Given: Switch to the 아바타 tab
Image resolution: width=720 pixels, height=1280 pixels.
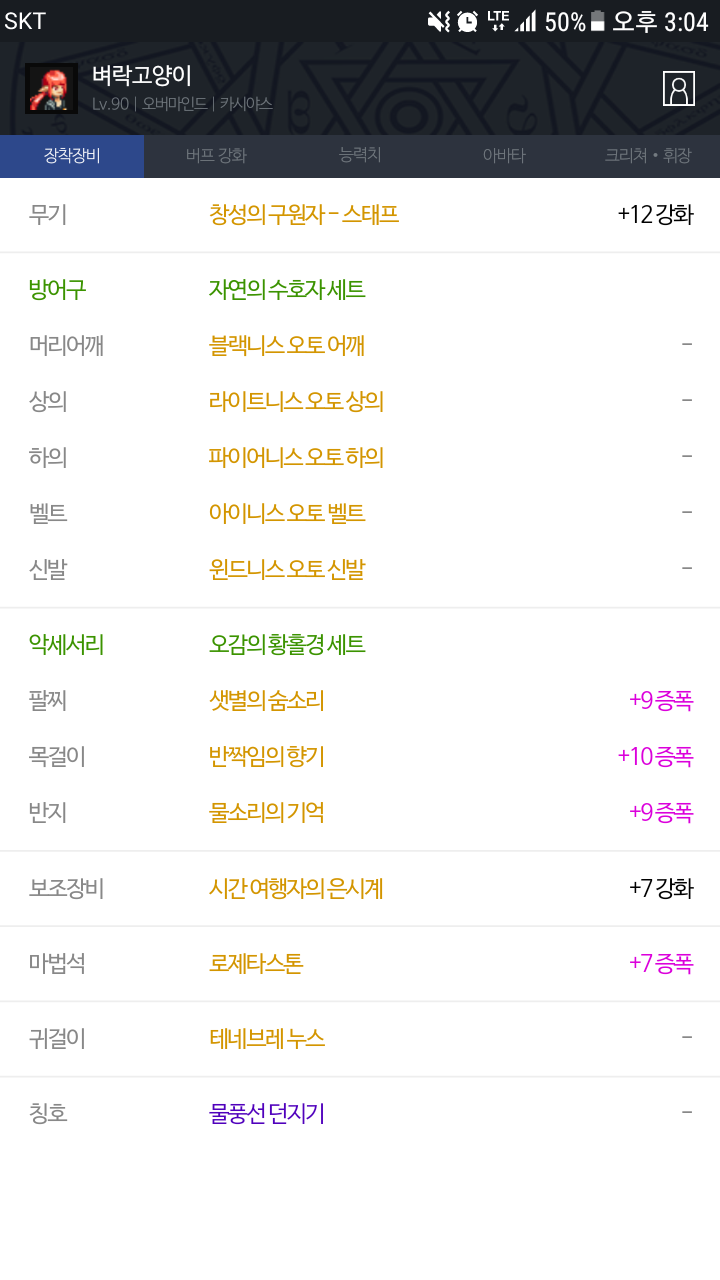Looking at the screenshot, I should [504, 156].
